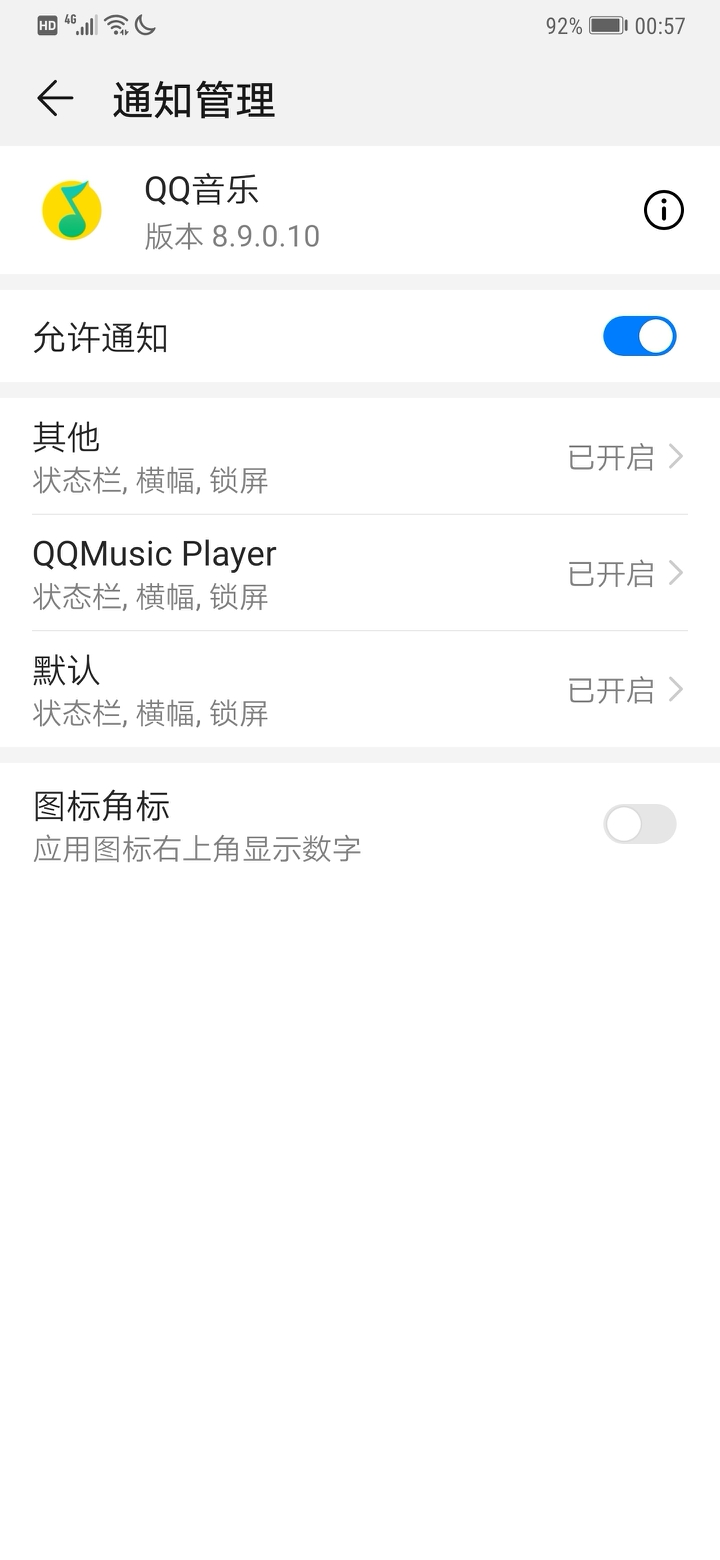The image size is (720, 1560).
Task: Open QQ音乐 app info icon
Action: (x=663, y=210)
